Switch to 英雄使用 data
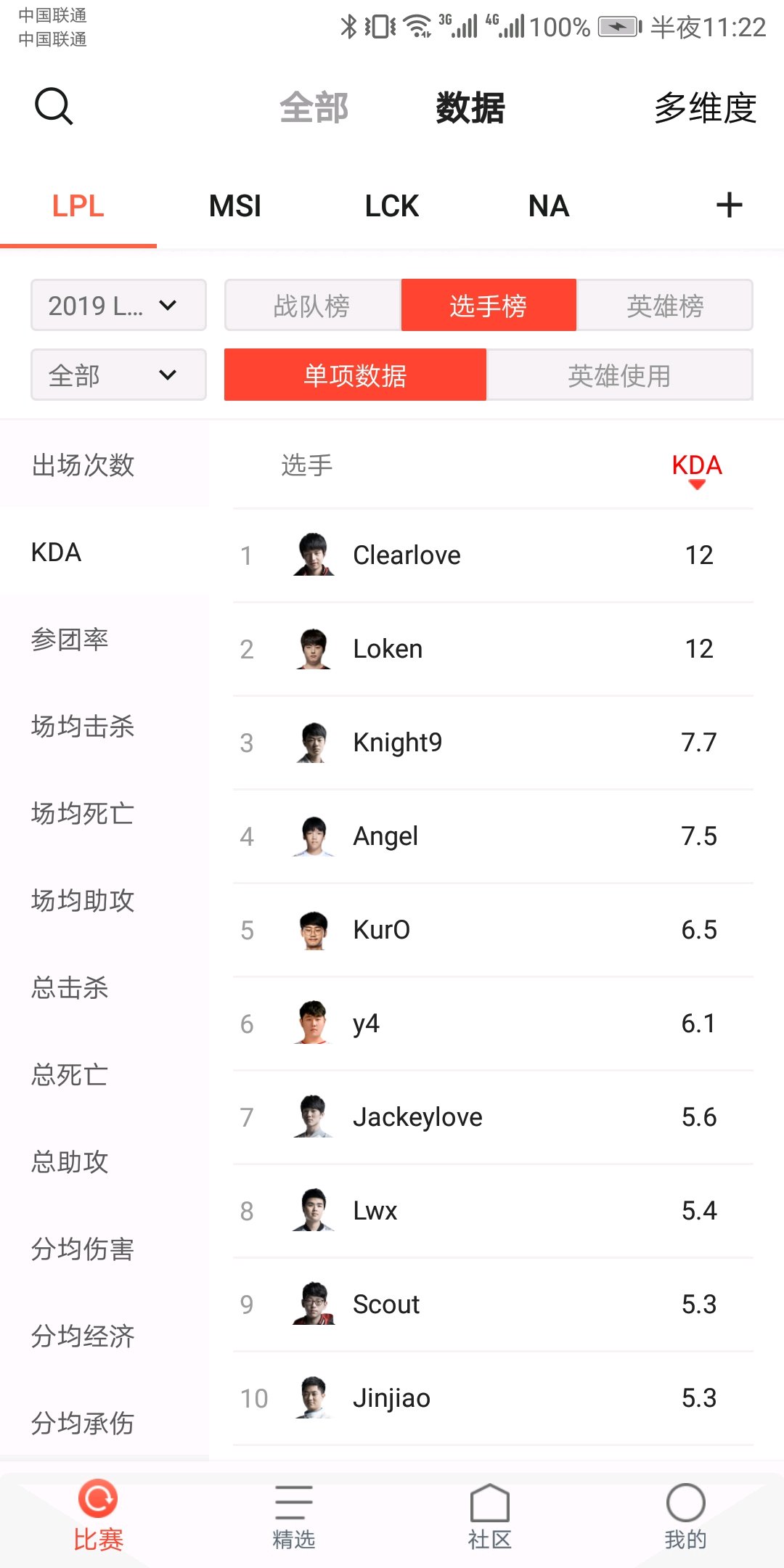The image size is (784, 1568). (x=620, y=375)
